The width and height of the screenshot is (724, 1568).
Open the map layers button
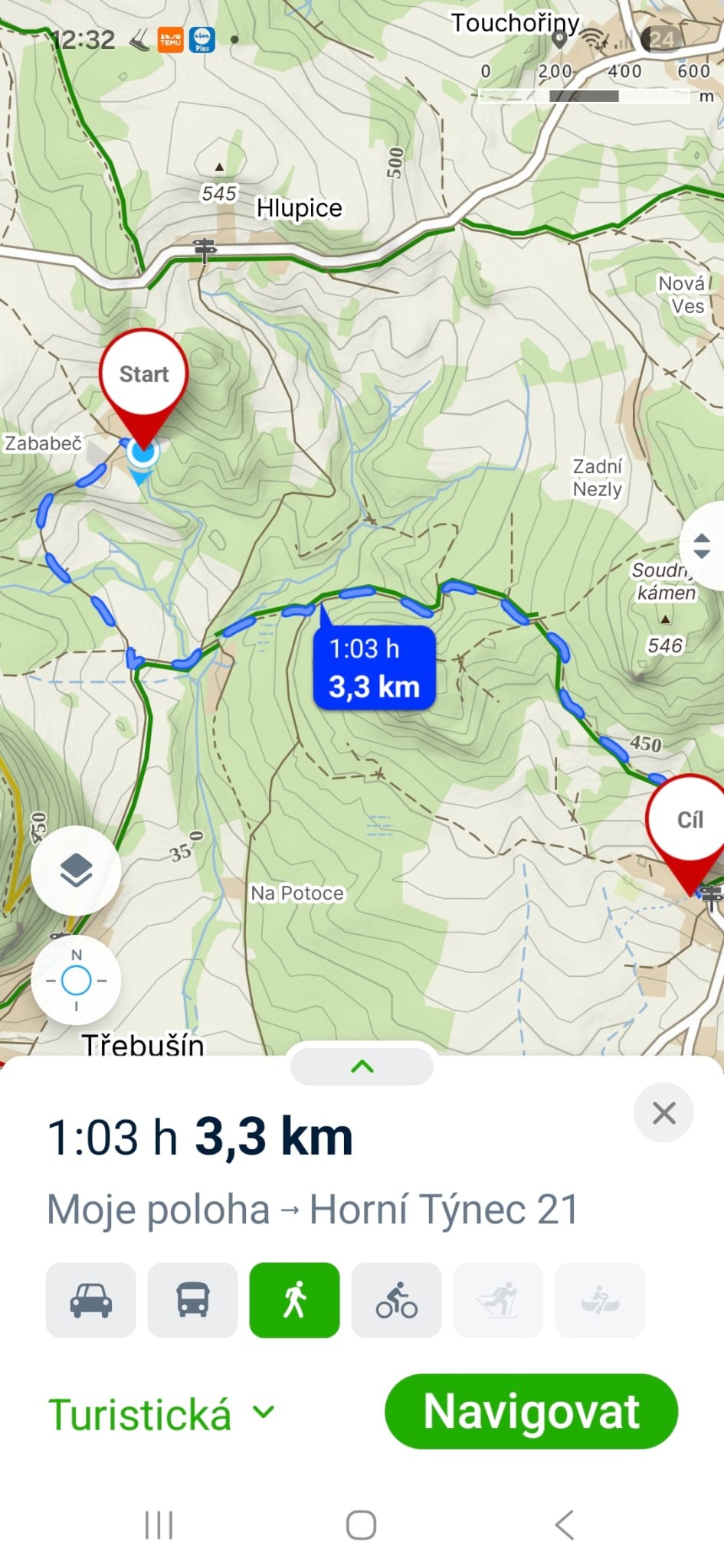point(76,871)
